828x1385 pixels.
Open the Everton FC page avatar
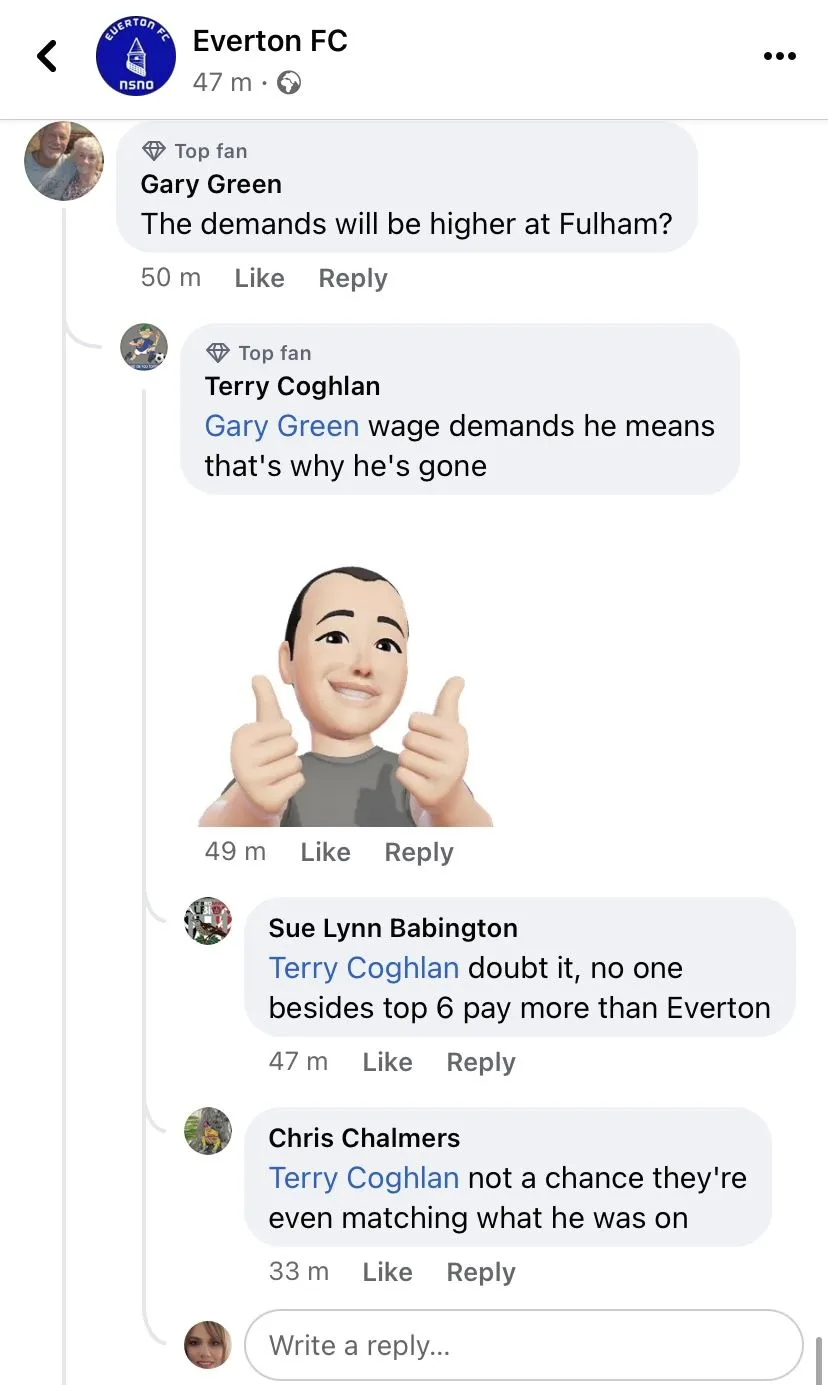click(136, 58)
